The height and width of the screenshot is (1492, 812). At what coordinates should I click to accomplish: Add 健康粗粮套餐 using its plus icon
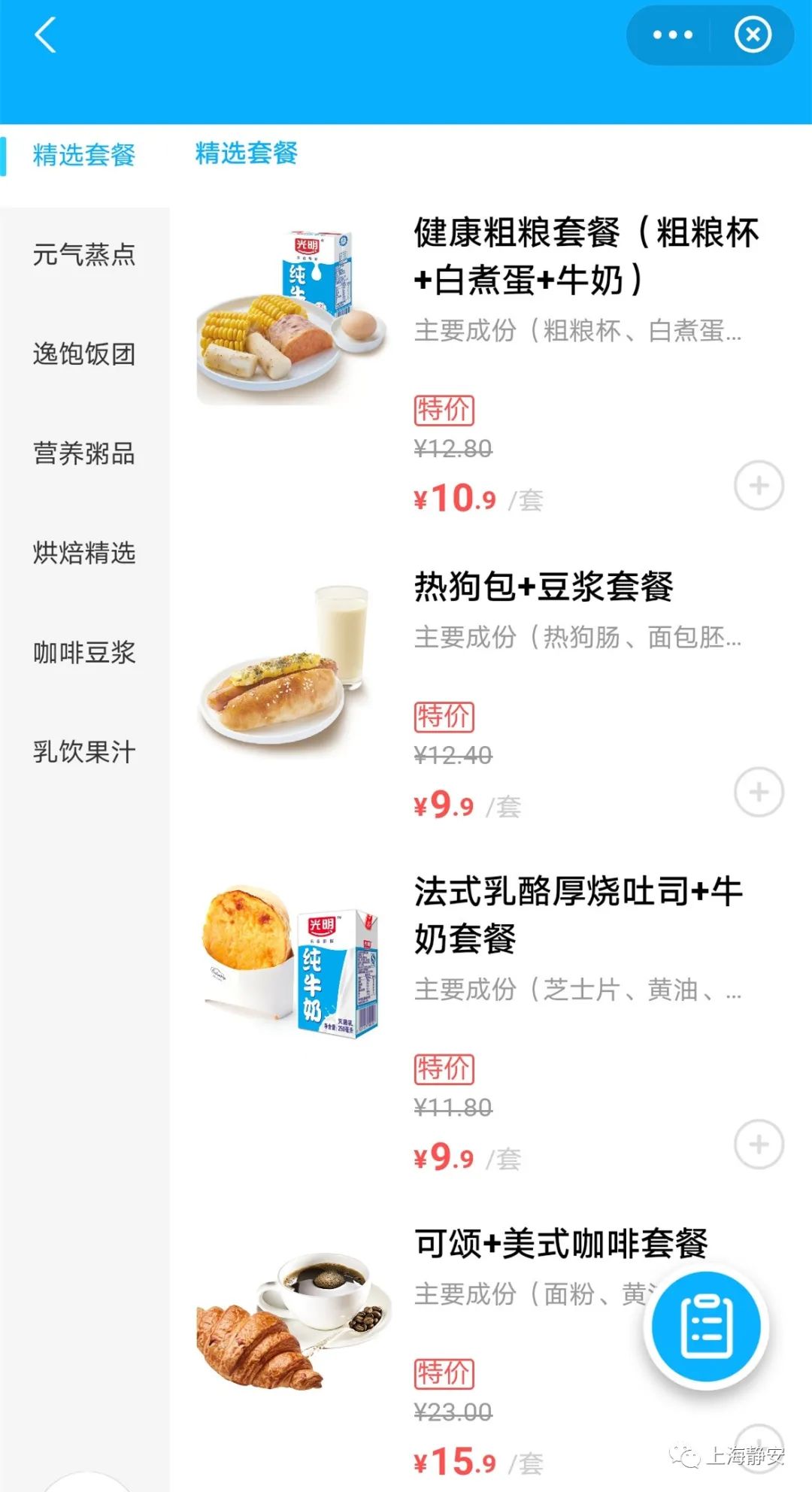click(x=760, y=487)
